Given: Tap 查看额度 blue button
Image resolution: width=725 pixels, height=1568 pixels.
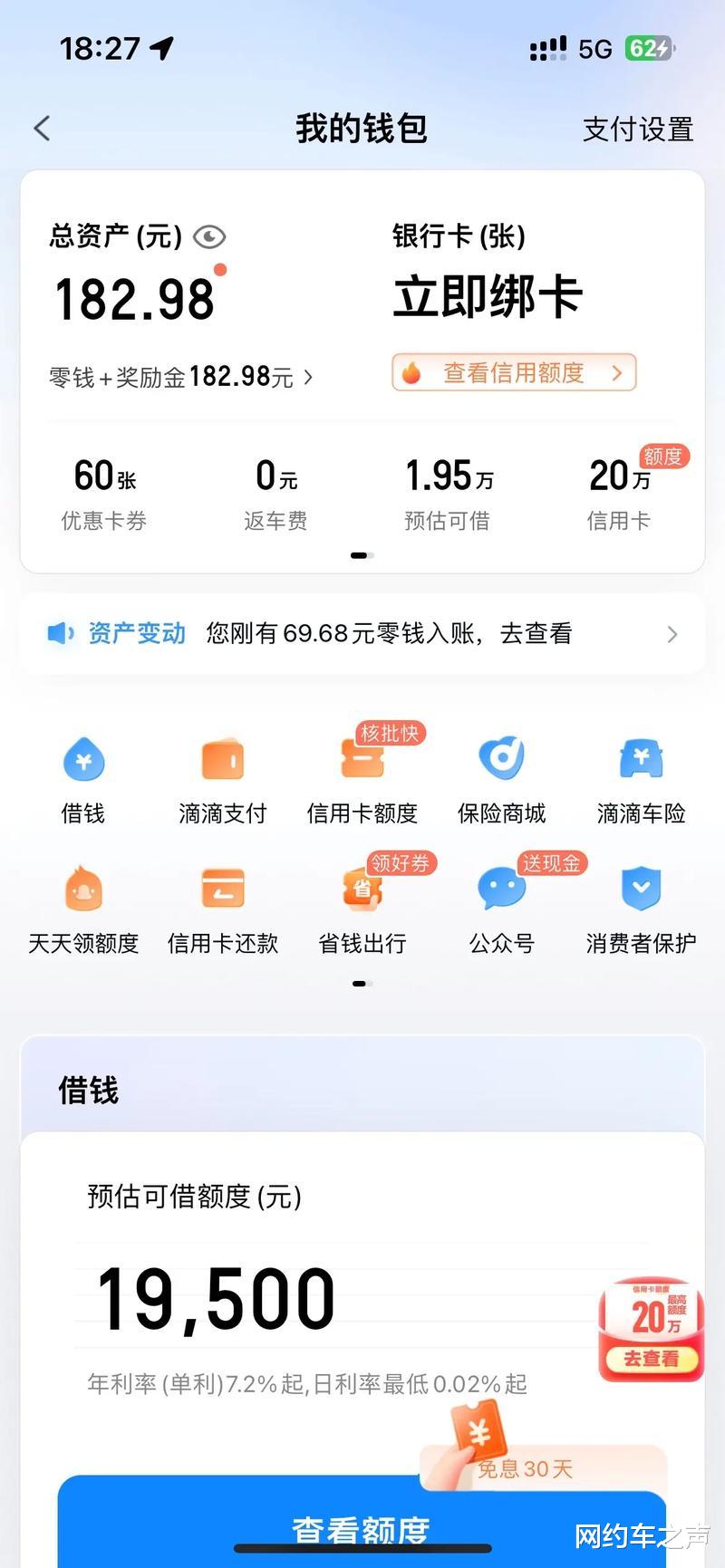Looking at the screenshot, I should [x=361, y=1528].
